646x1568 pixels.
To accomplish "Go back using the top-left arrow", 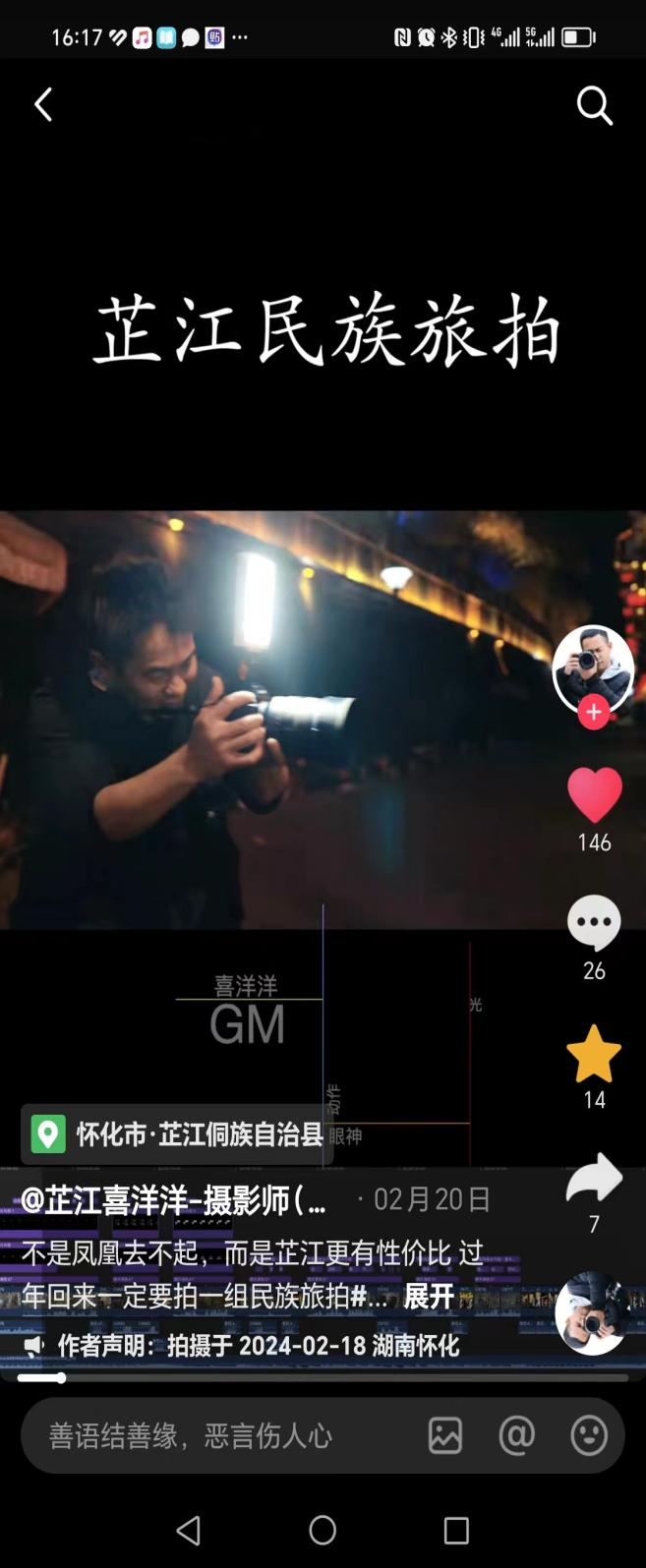I will click(42, 104).
